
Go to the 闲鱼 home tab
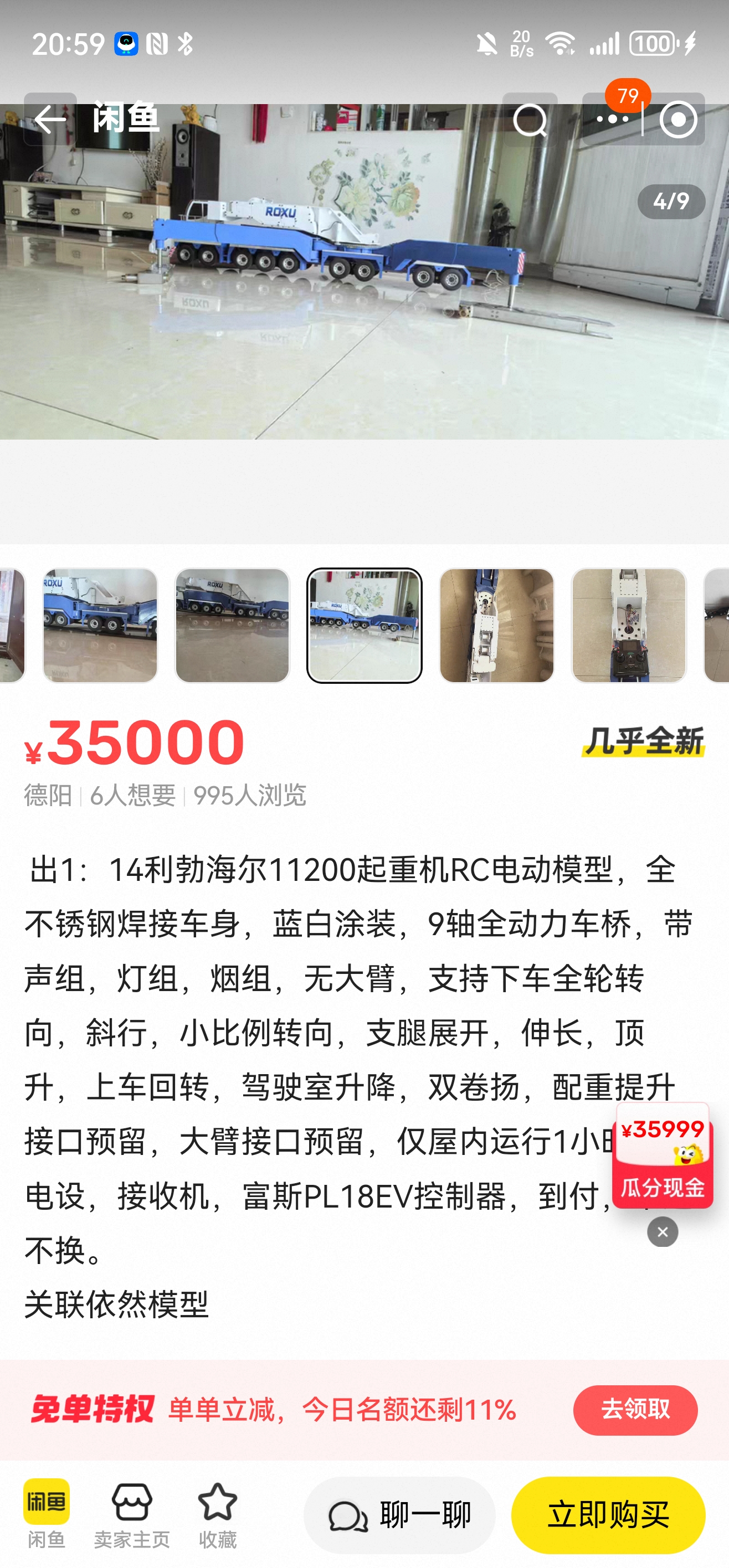click(47, 1514)
